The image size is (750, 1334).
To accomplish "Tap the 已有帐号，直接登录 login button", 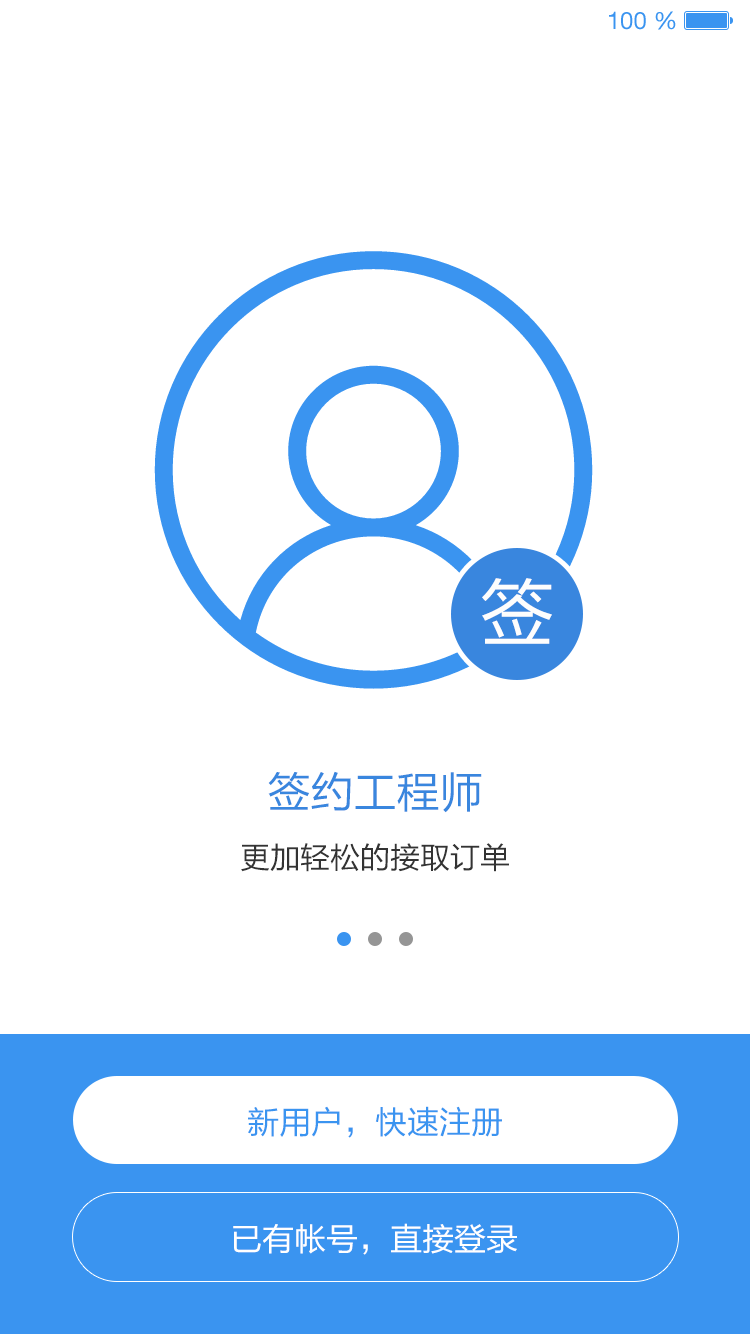I will 375,1237.
